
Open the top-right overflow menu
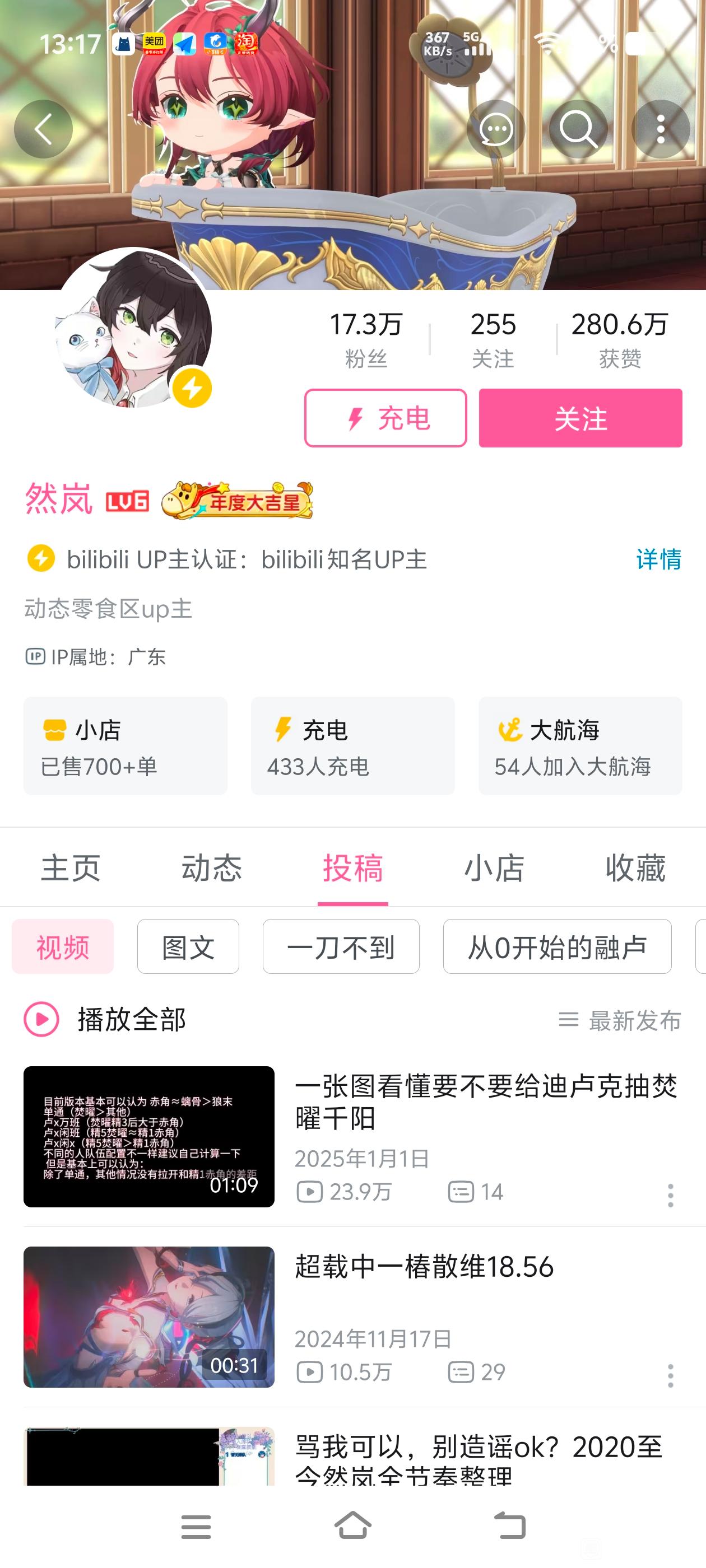[x=660, y=129]
